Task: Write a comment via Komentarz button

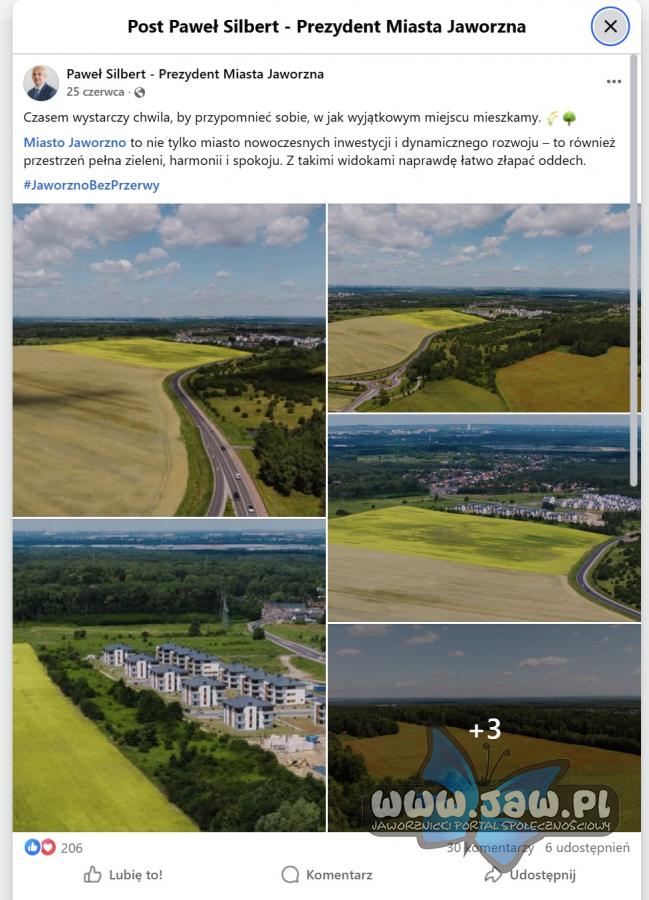Action: tap(327, 875)
